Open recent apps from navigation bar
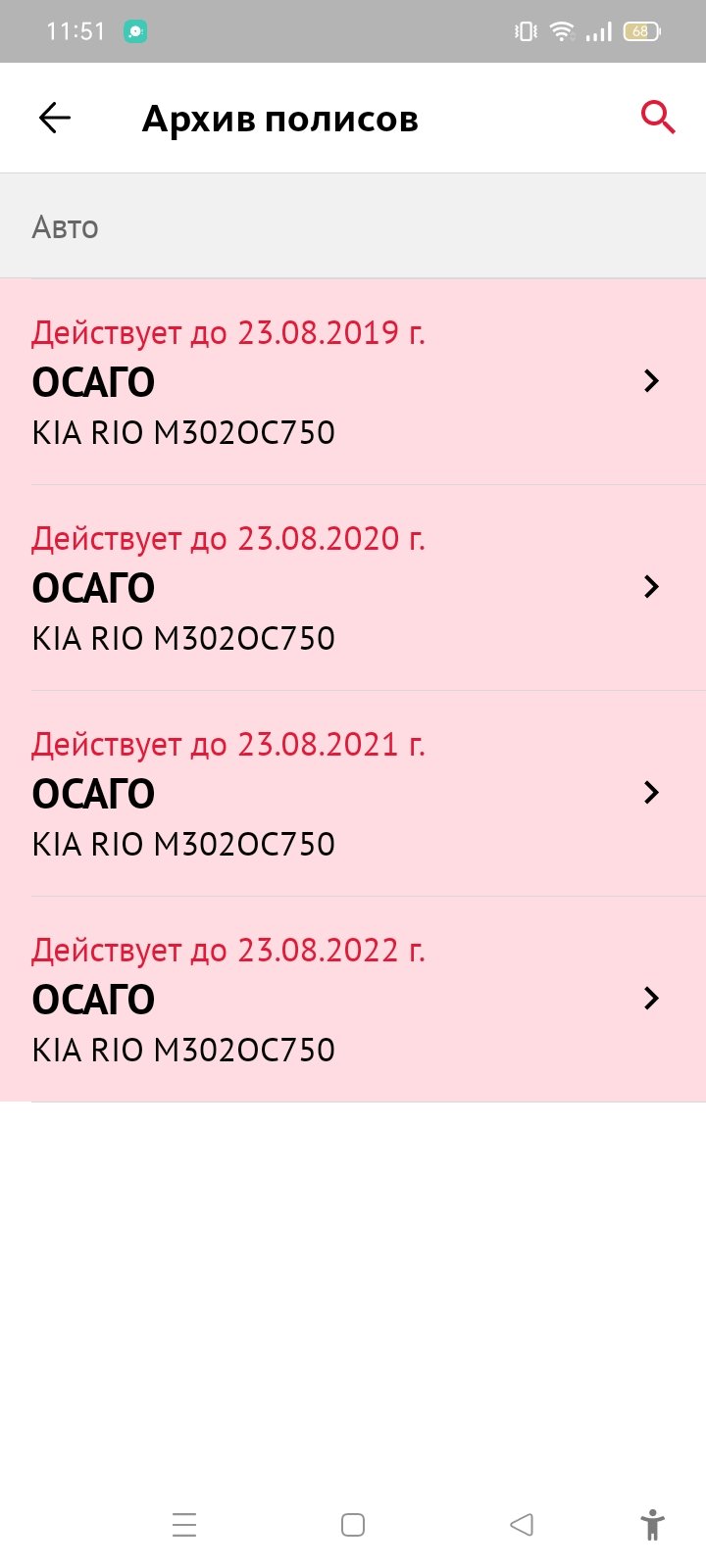 [x=184, y=1525]
